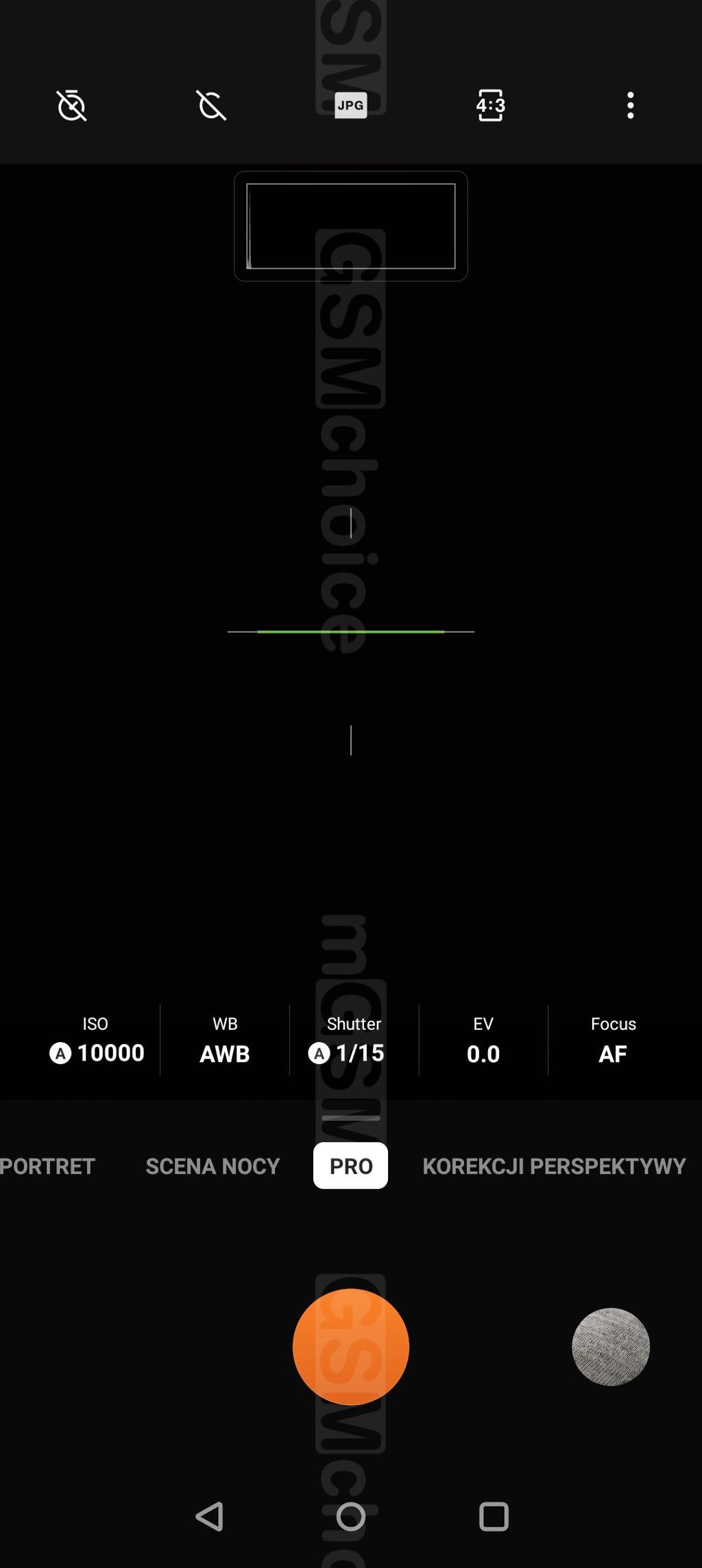702x1568 pixels.
Task: Switch to SCENA NOCY mode
Action: click(213, 1166)
